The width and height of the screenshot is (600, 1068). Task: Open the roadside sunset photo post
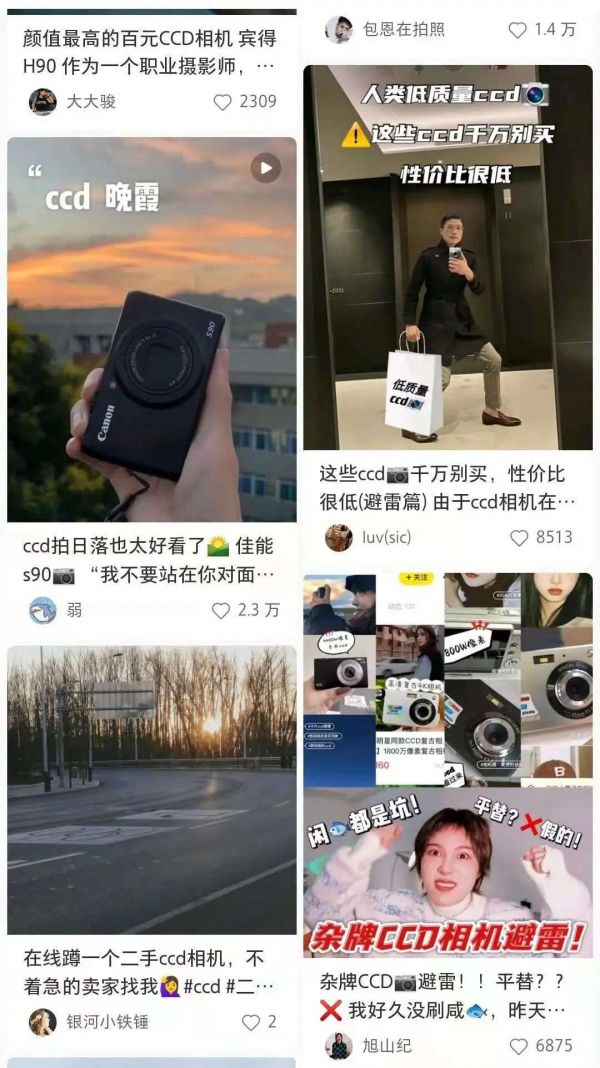point(152,790)
